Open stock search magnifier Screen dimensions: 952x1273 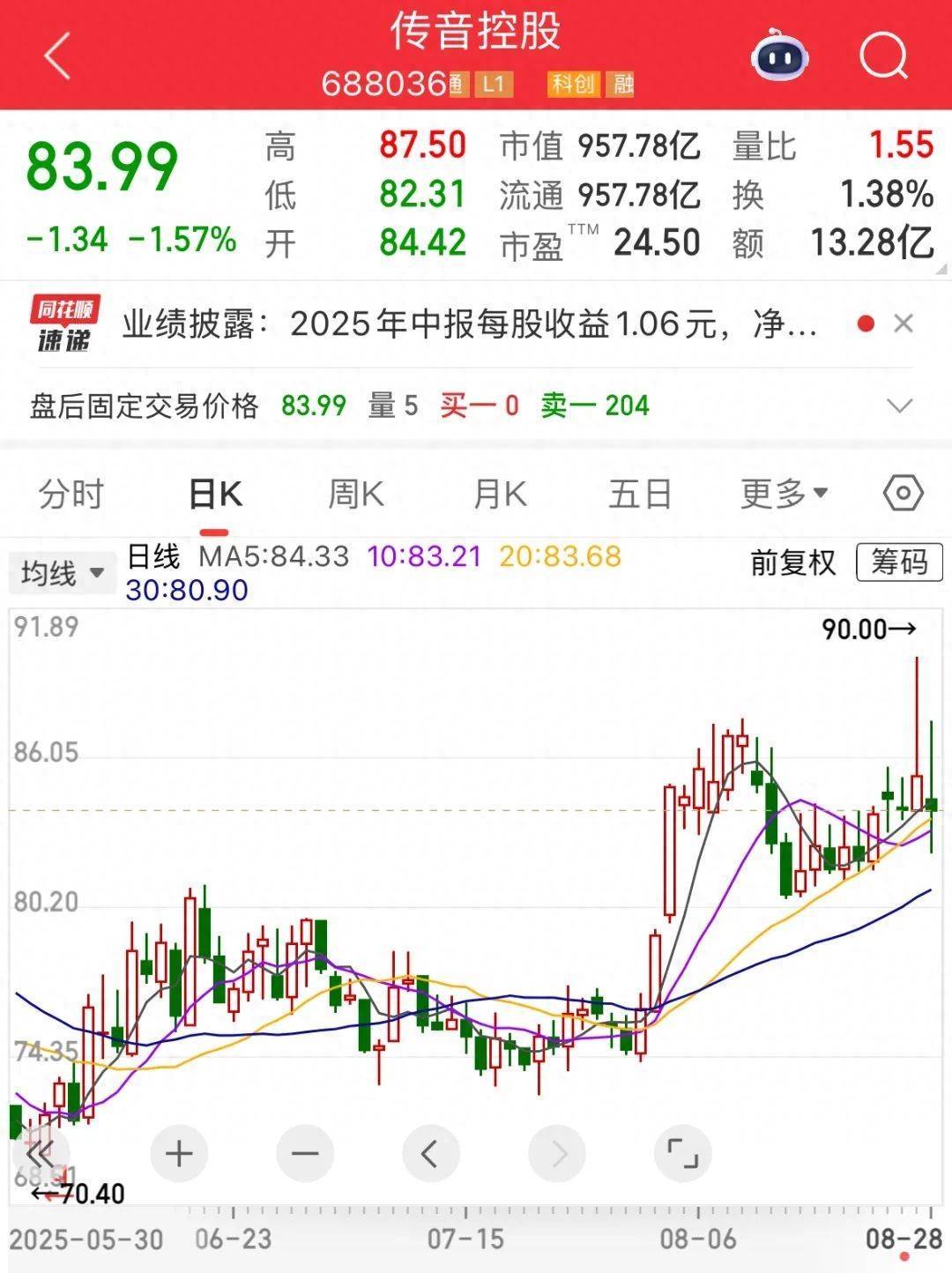(883, 56)
